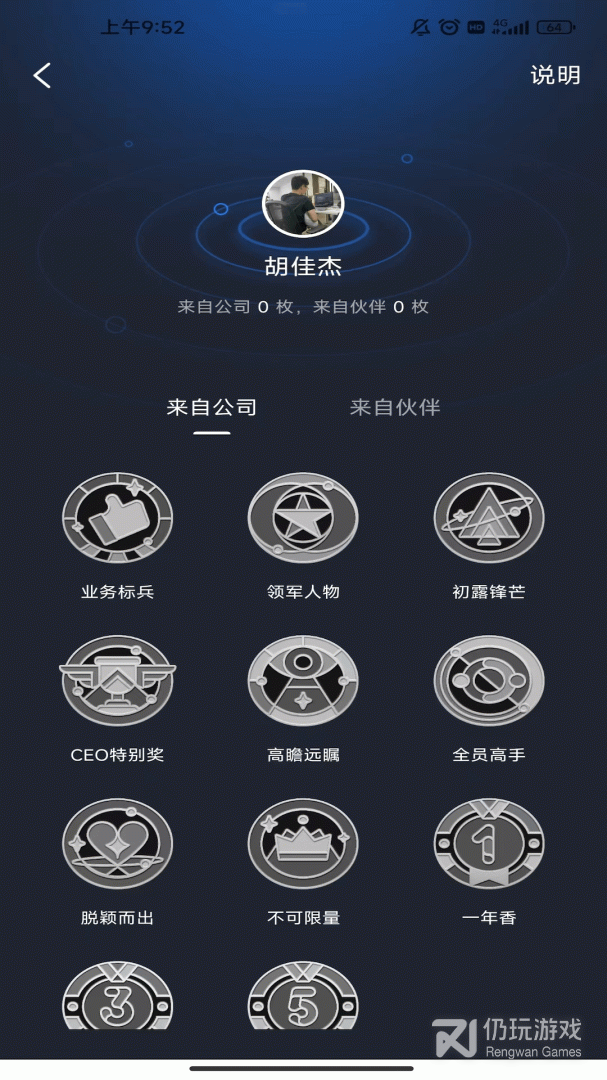The image size is (607, 1080).
Task: Open the 一年香 anniversary badge
Action: [x=489, y=845]
